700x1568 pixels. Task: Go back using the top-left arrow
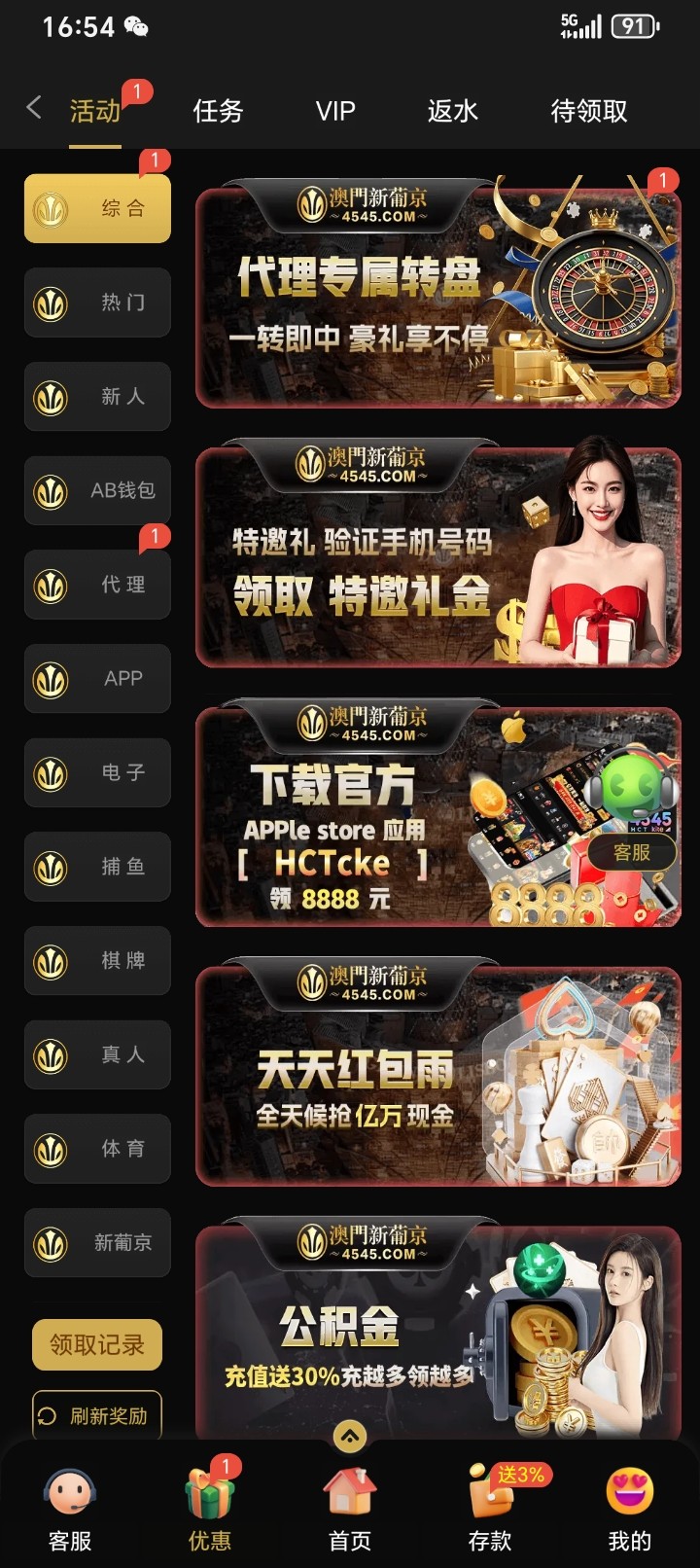point(34,108)
